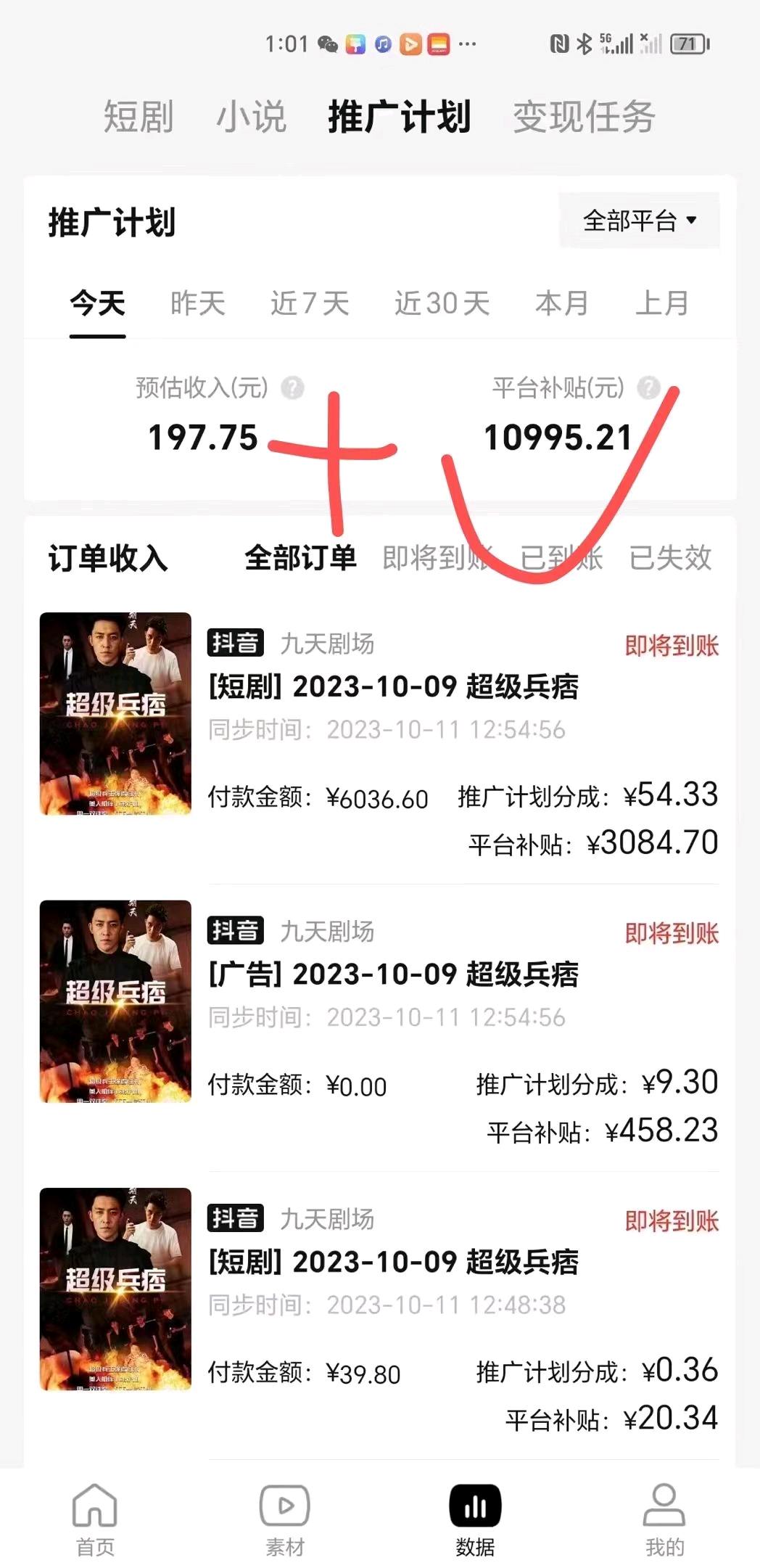Open the 变现任务 tab
Image resolution: width=760 pixels, height=1568 pixels.
click(x=585, y=118)
